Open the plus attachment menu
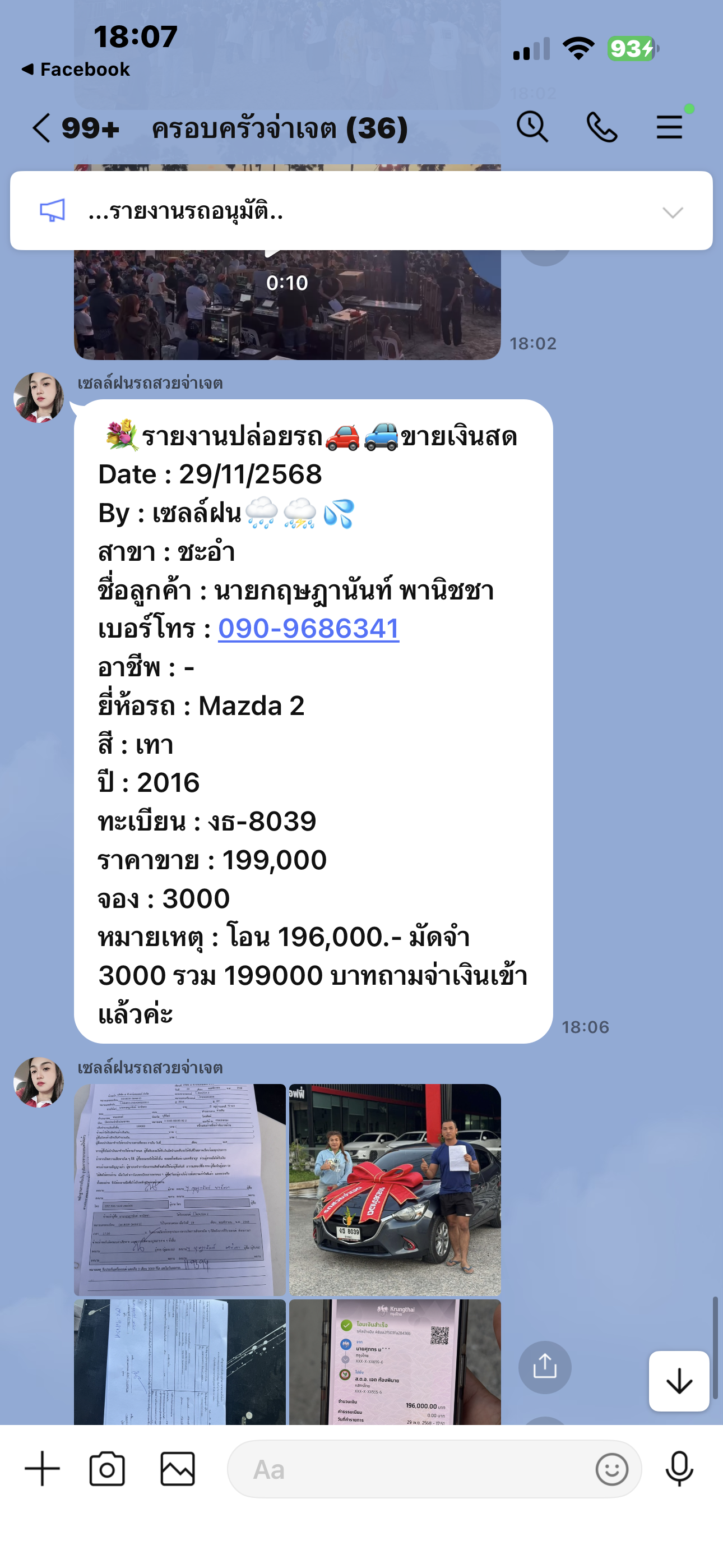The image size is (723, 1568). 42,1468
